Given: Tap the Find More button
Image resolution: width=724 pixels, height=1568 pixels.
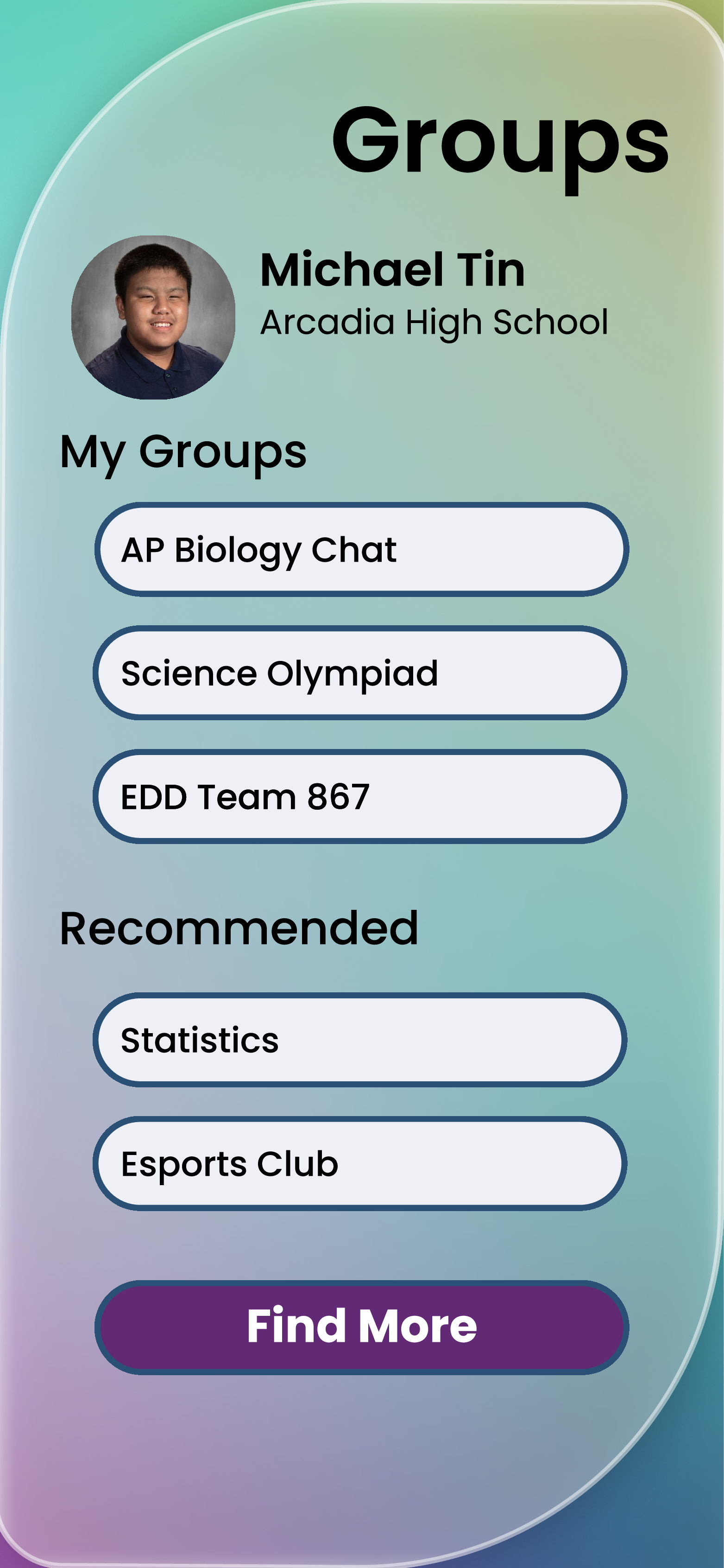Looking at the screenshot, I should [x=361, y=1327].
